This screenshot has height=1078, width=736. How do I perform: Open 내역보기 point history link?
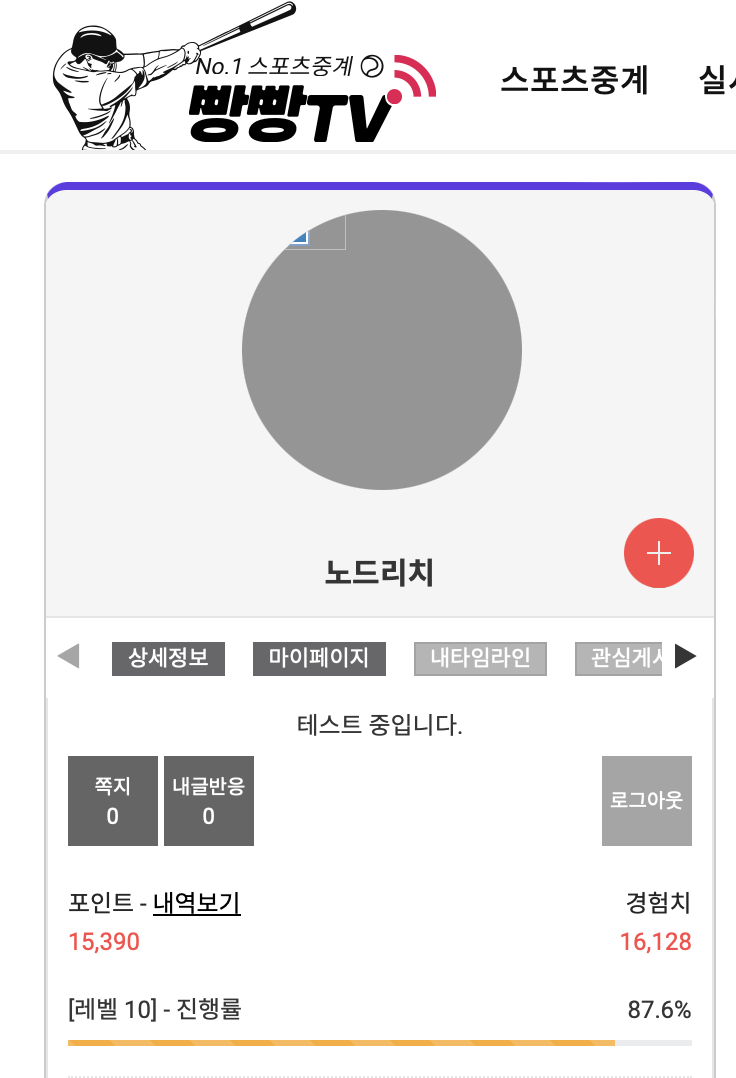(x=196, y=903)
